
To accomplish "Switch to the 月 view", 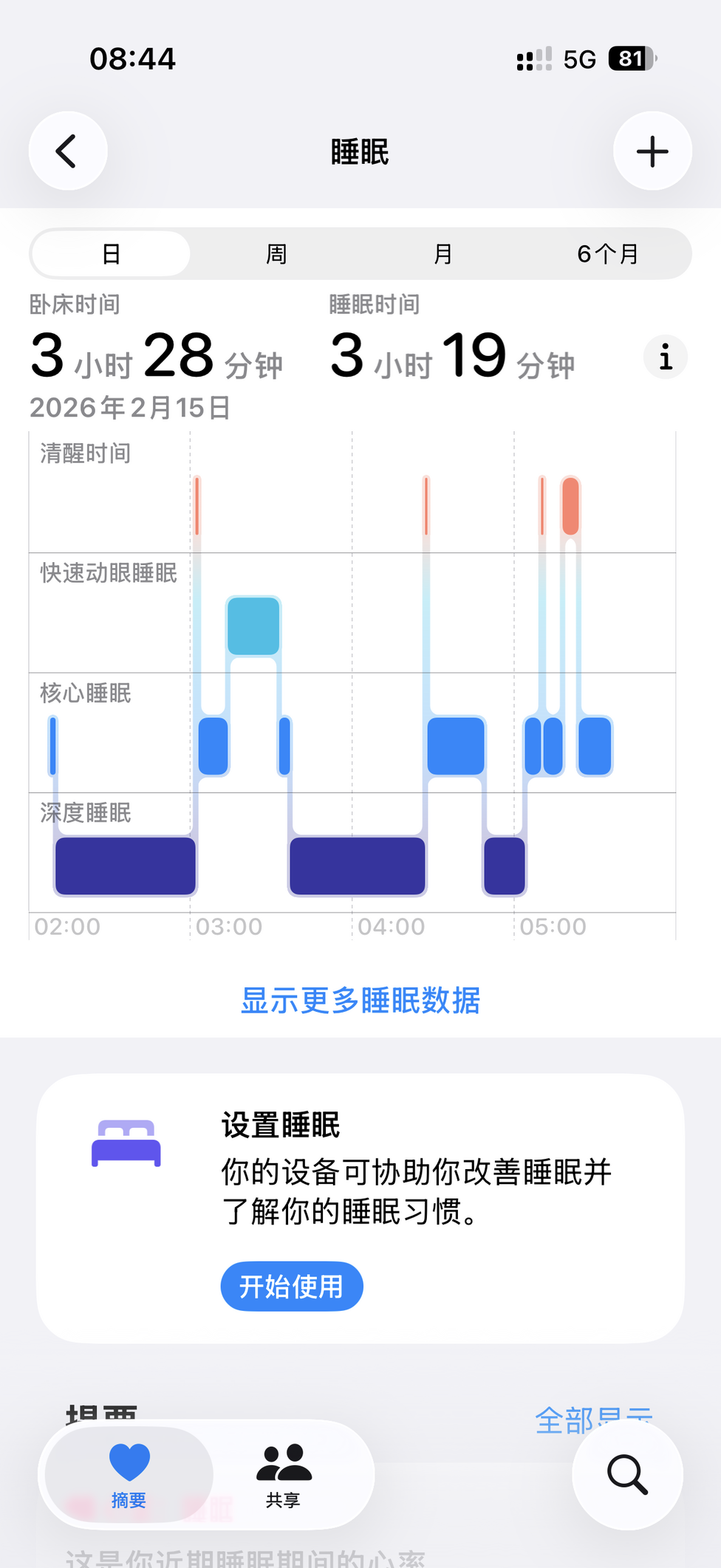I will click(442, 254).
